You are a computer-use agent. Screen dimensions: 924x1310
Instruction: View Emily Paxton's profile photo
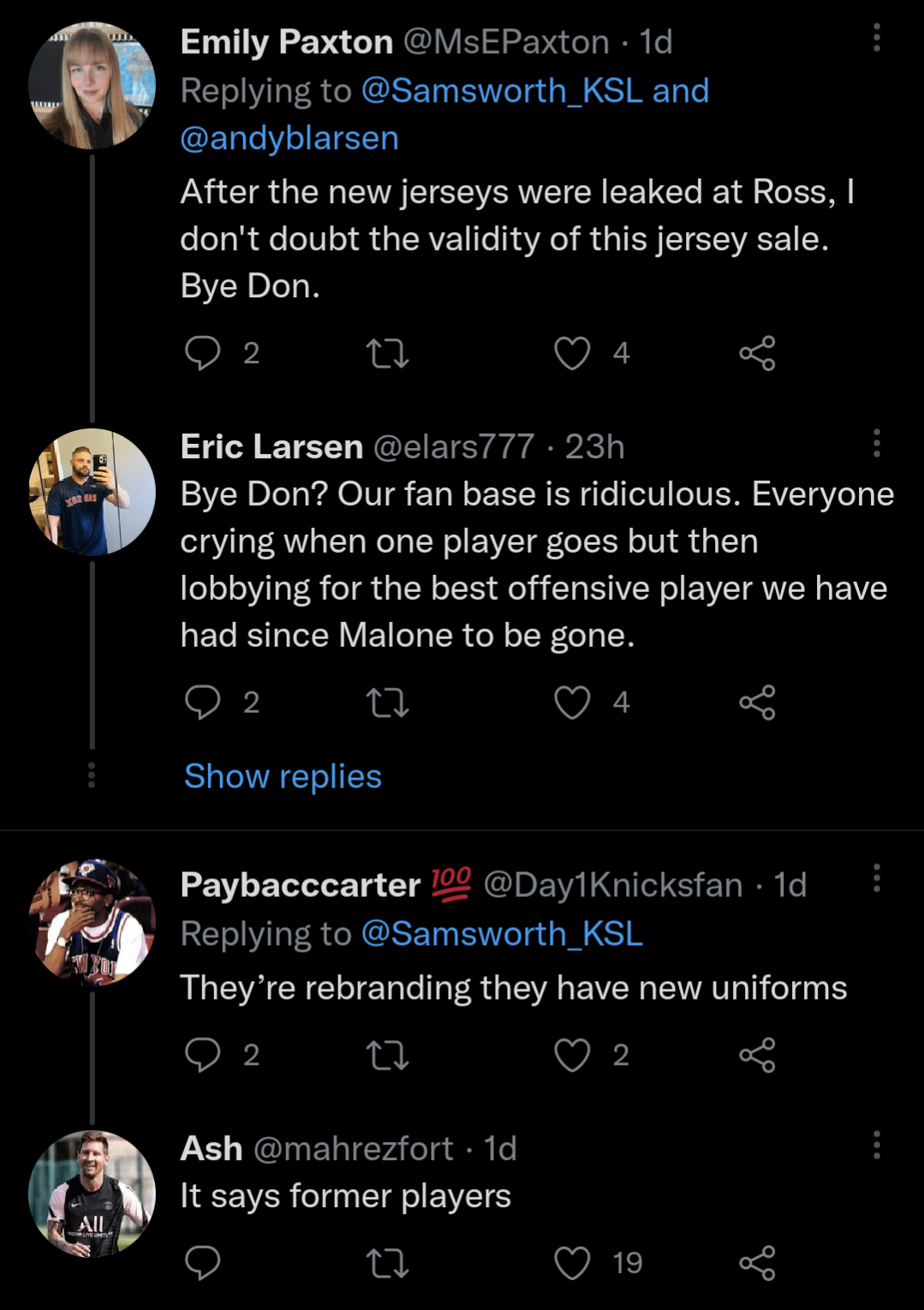point(92,86)
